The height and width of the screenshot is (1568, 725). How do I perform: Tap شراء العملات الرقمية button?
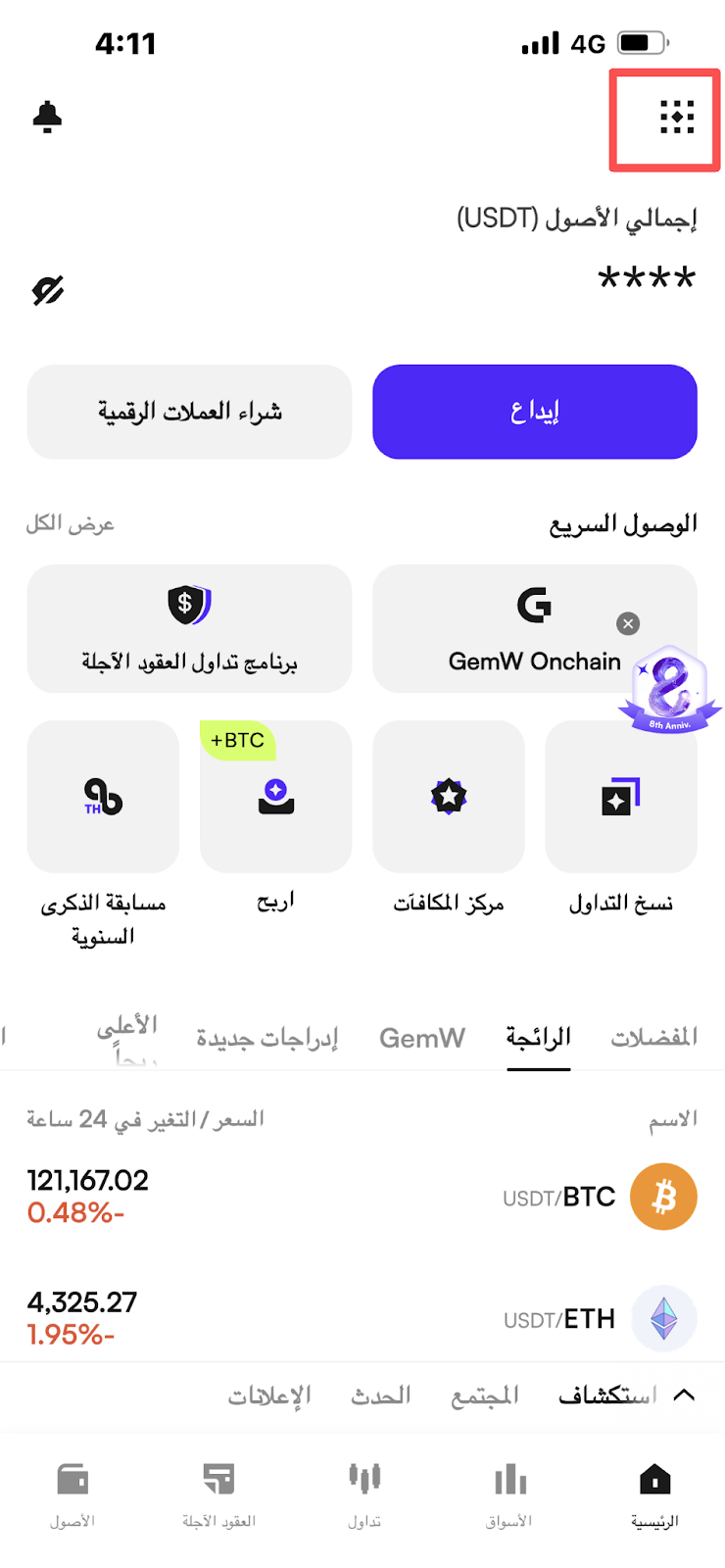[x=189, y=412]
